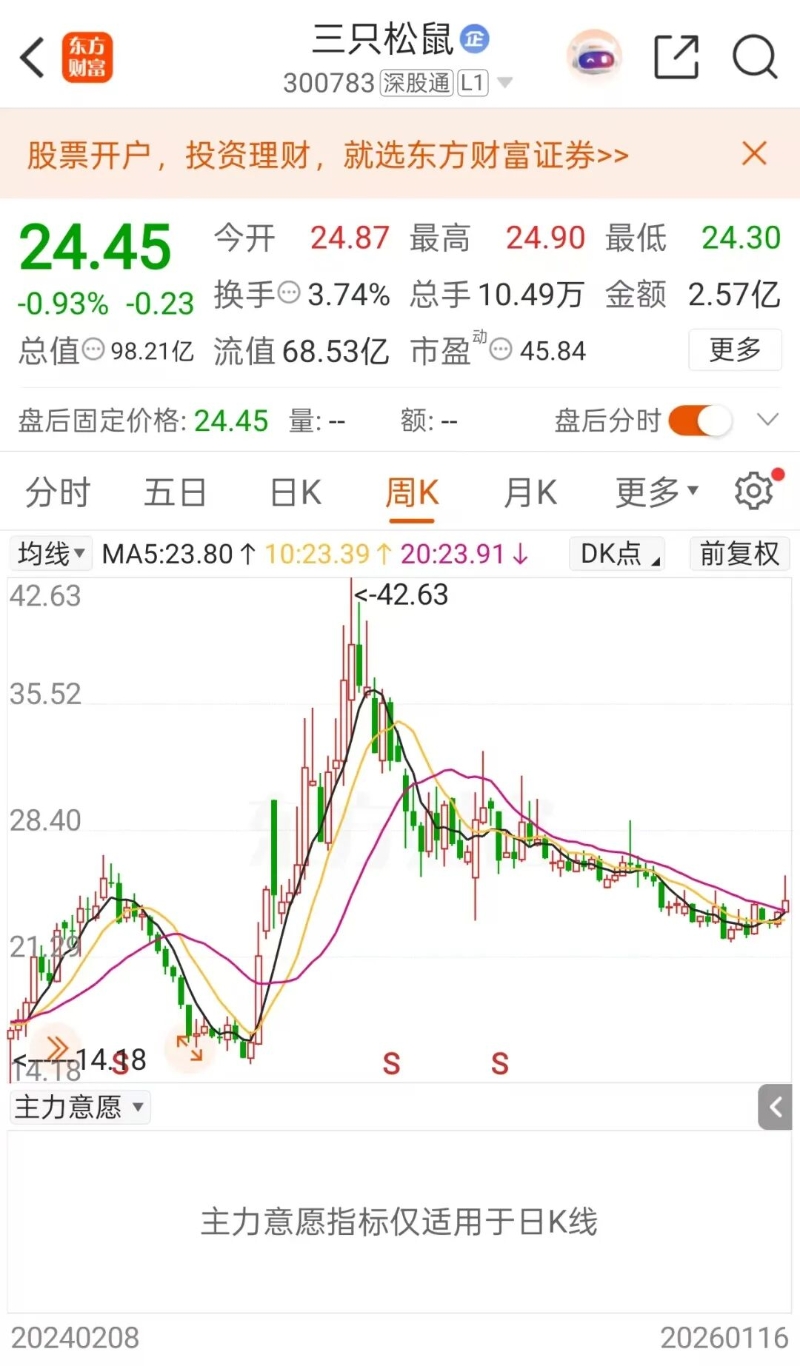Switch to the 五日 chart tab
The width and height of the screenshot is (800, 1366).
click(x=175, y=492)
